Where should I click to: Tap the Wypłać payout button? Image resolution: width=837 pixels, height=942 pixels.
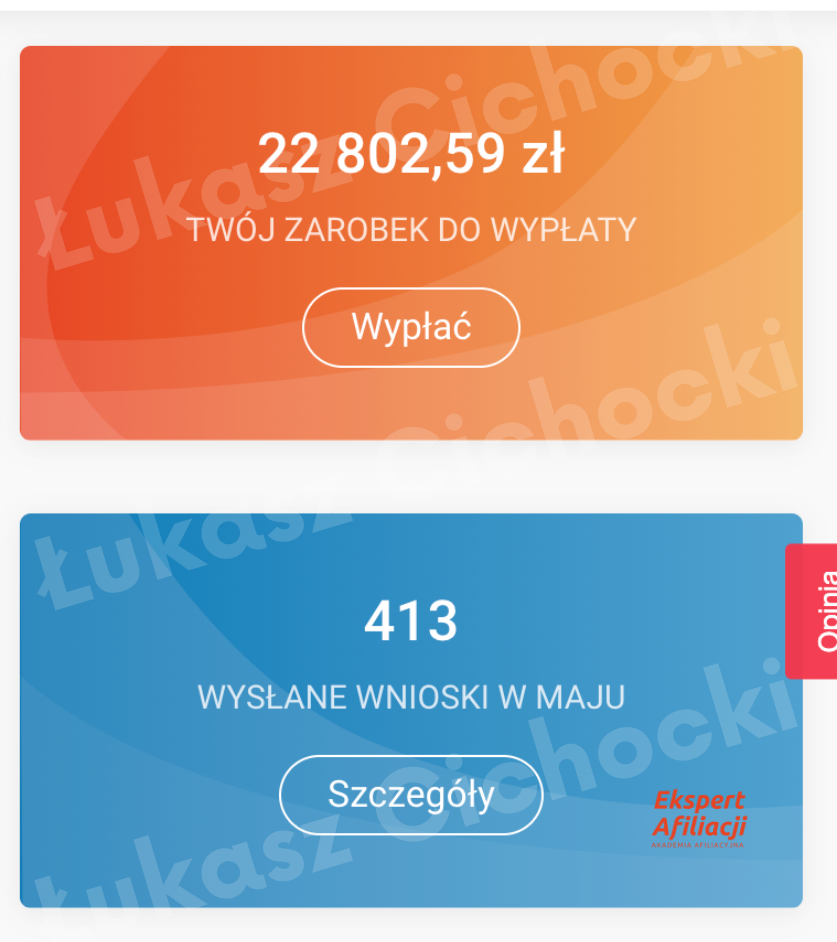coord(411,328)
